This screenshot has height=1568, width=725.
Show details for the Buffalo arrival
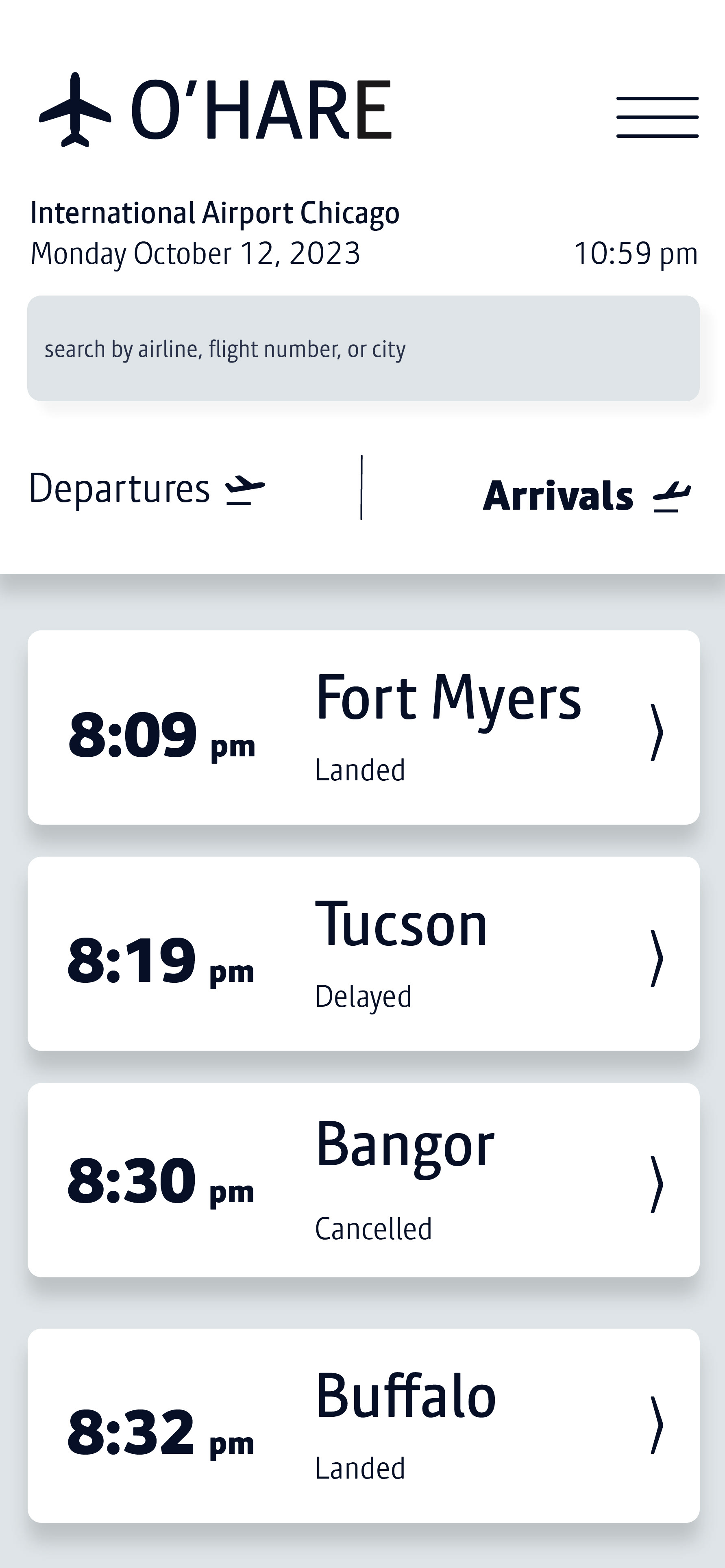364,1426
